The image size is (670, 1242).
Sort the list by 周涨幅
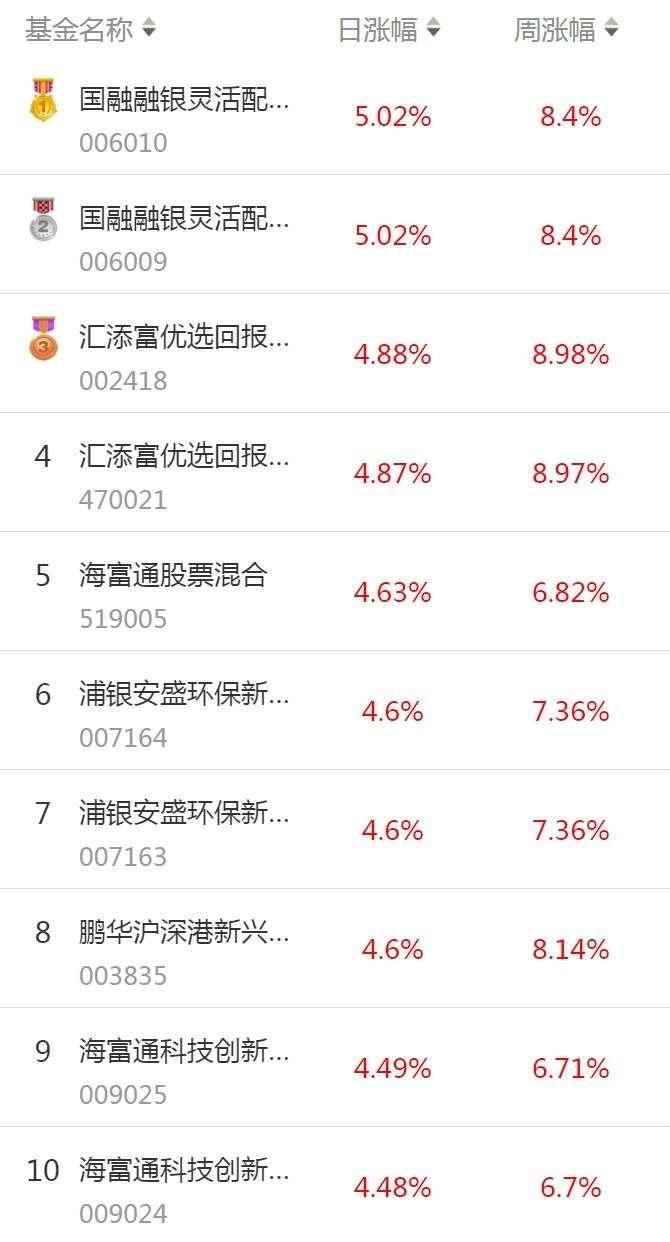click(x=566, y=30)
